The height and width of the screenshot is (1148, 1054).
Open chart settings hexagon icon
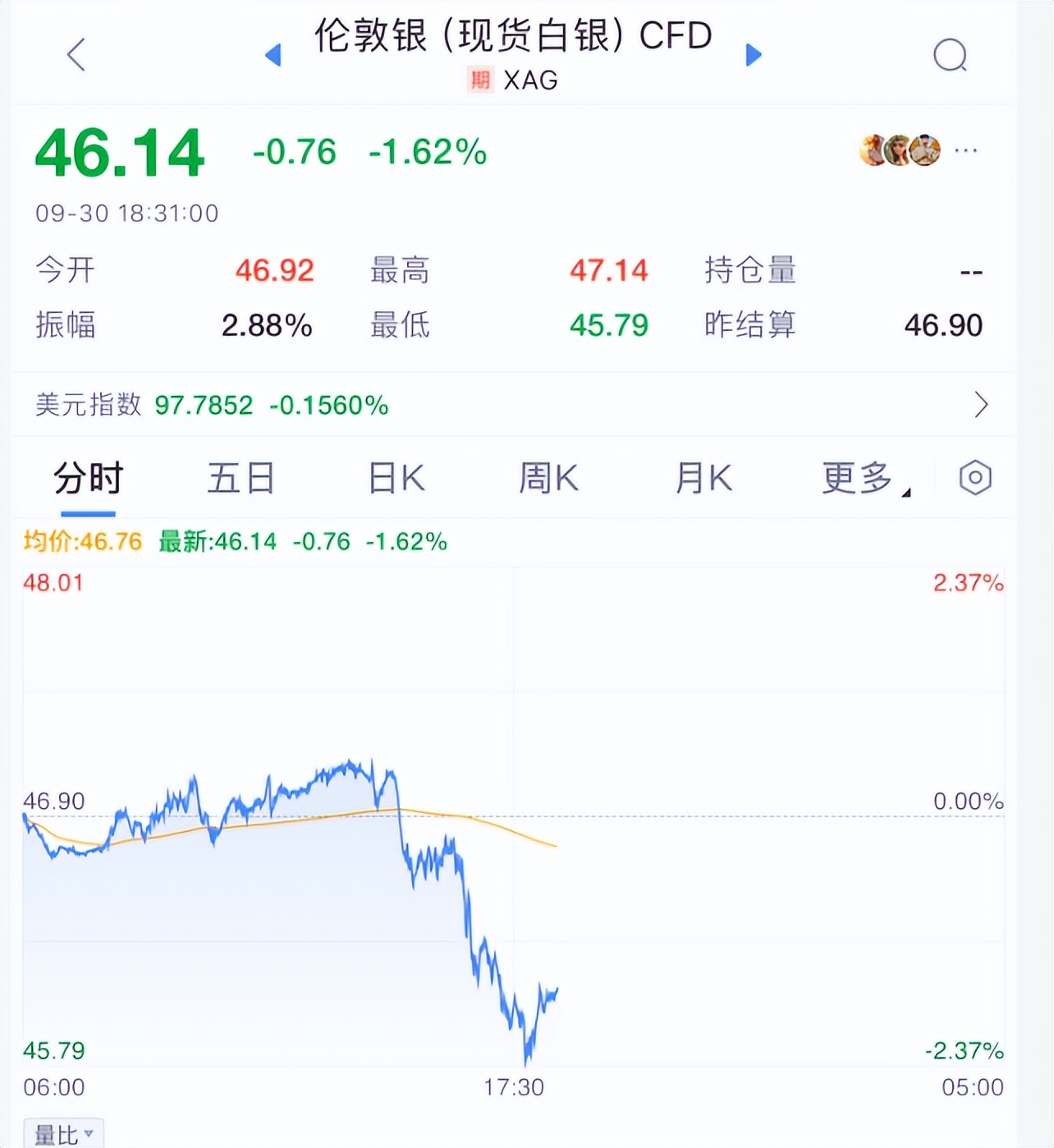pos(975,478)
